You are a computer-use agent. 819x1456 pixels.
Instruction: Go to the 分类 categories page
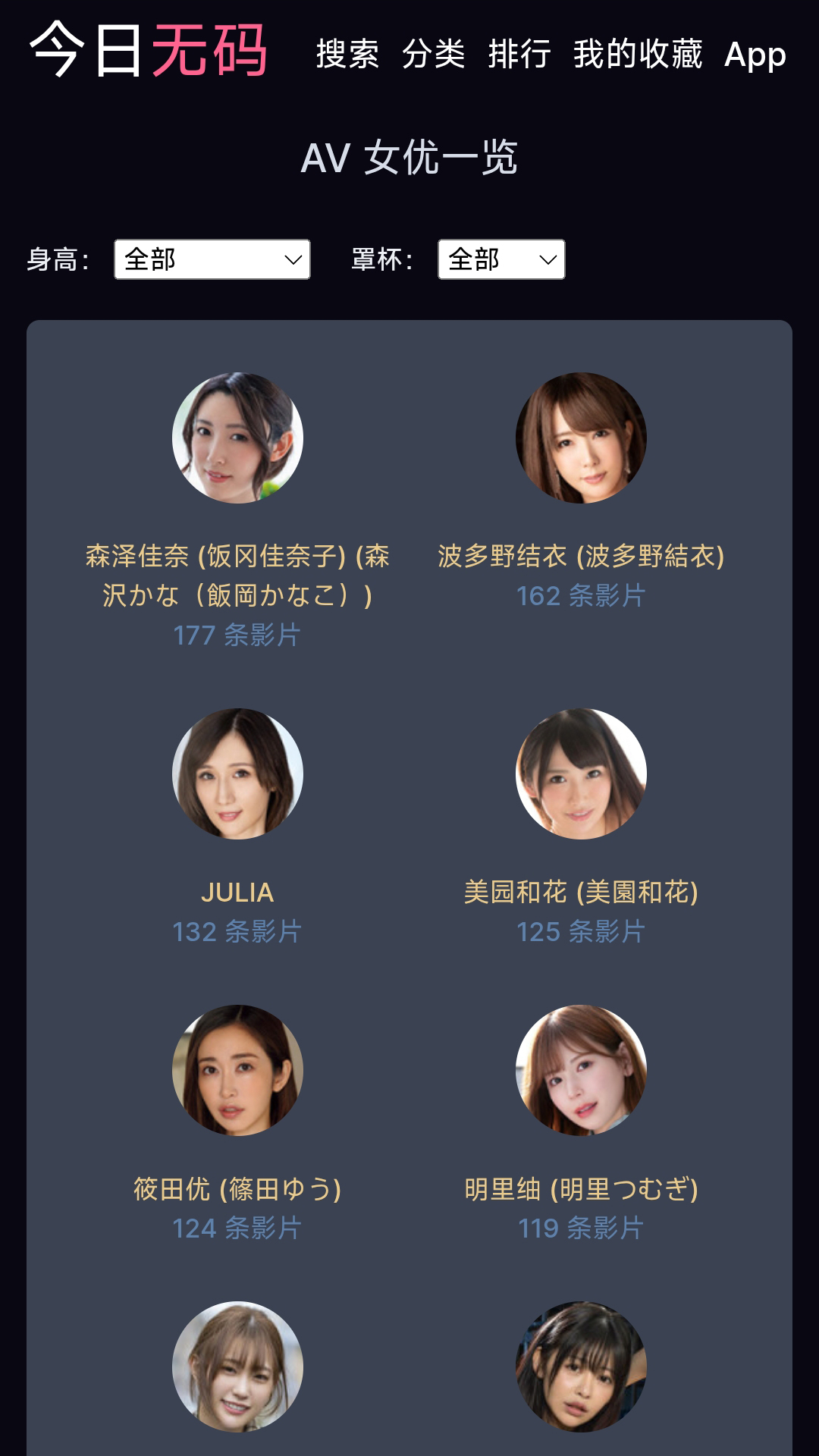[x=433, y=55]
